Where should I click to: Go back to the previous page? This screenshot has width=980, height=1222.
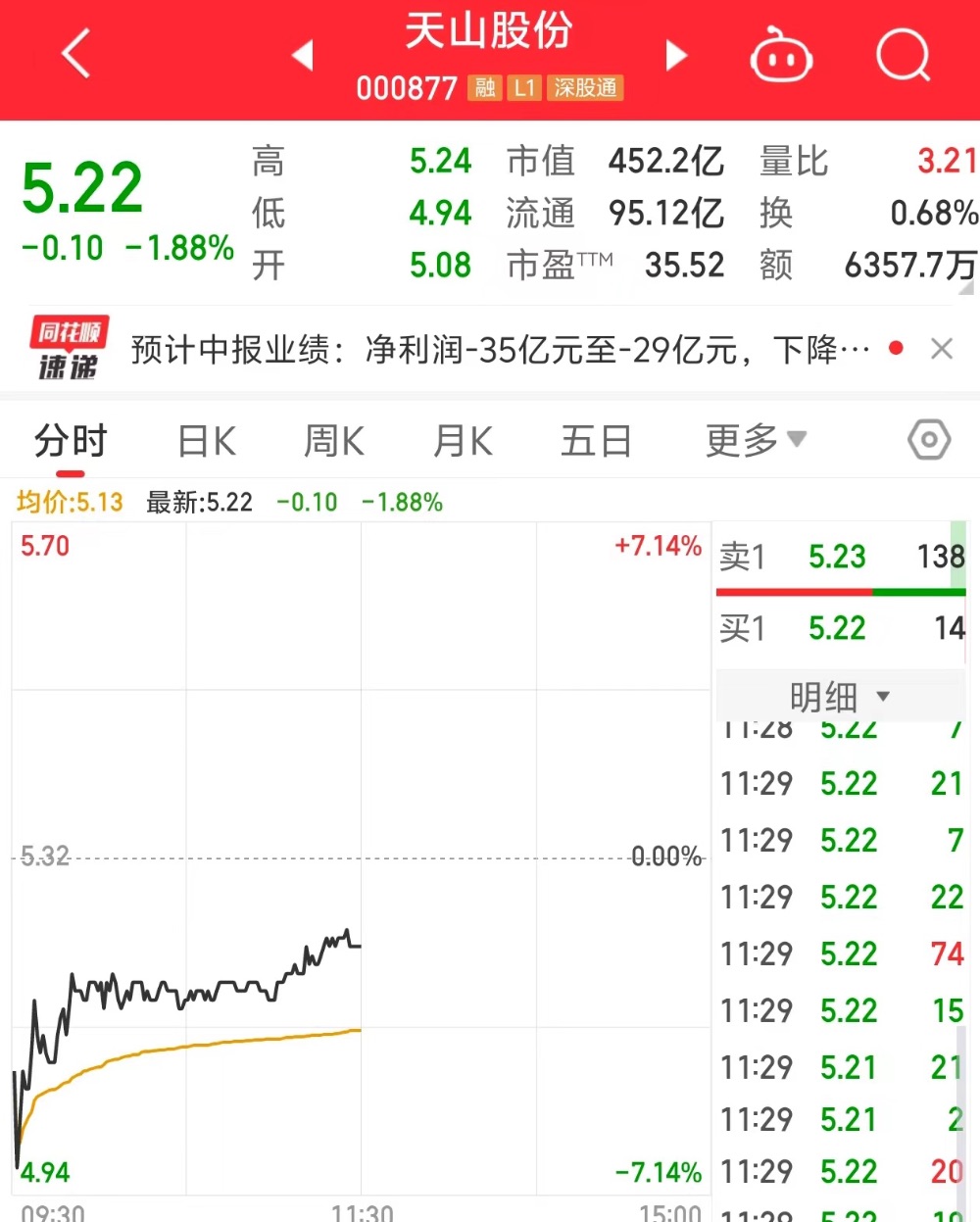[x=75, y=53]
